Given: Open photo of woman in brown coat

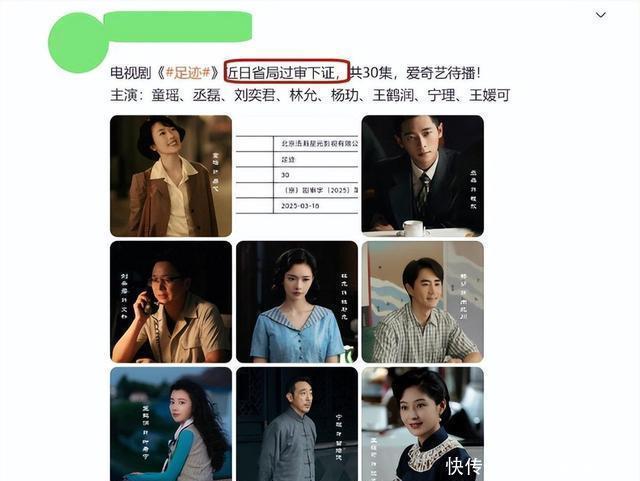Looking at the screenshot, I should (x=170, y=176).
